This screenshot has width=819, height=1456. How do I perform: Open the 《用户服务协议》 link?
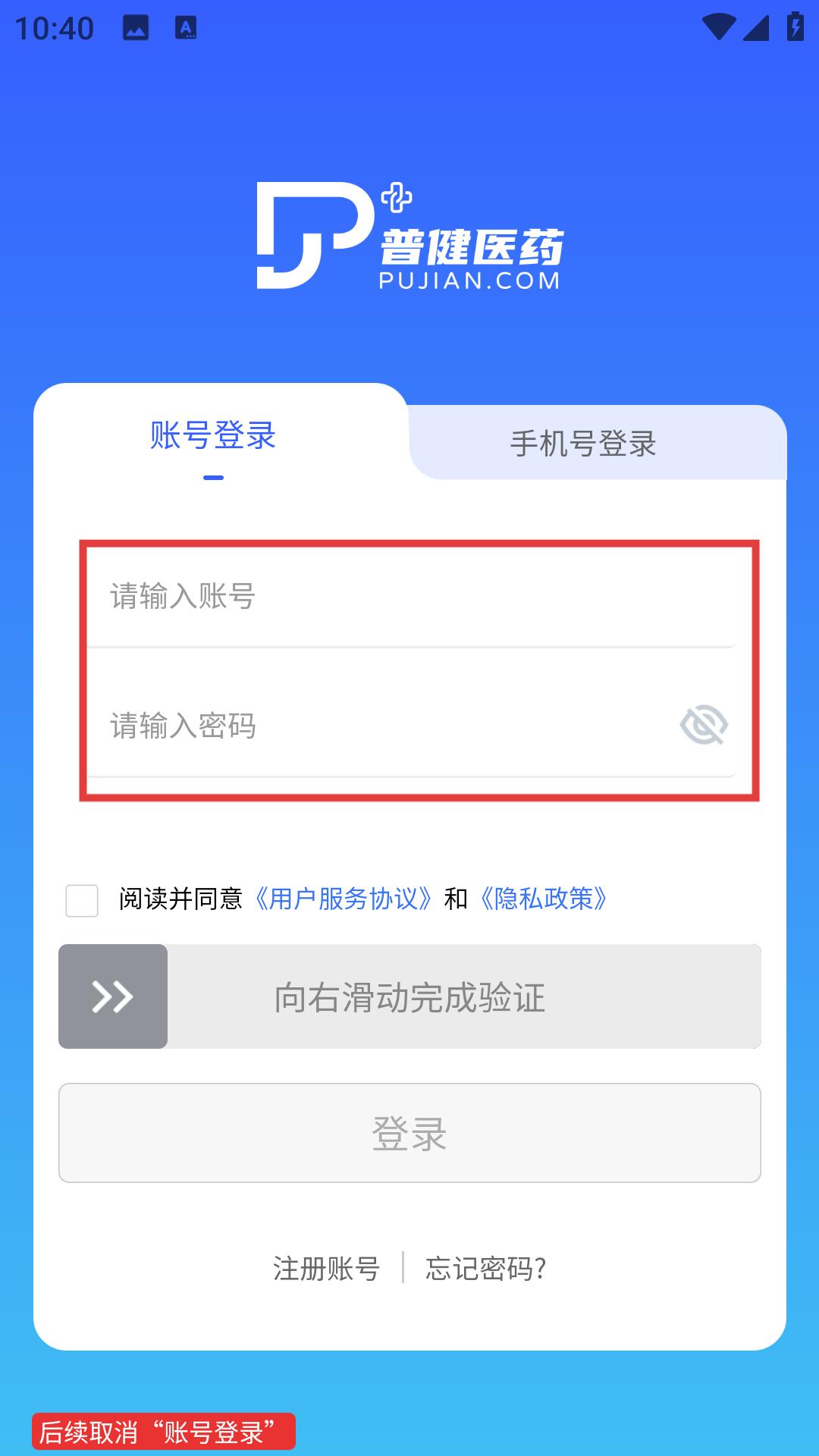344,899
